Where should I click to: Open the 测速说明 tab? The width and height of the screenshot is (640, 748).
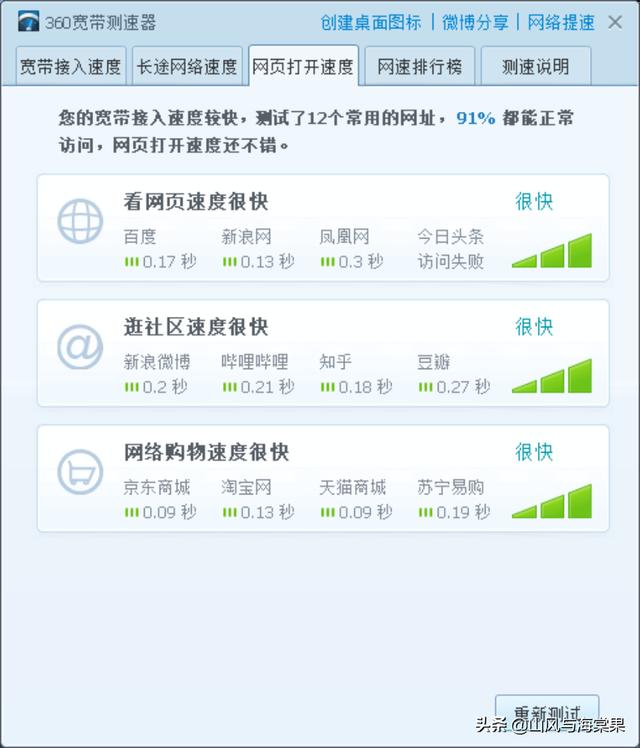click(x=535, y=67)
